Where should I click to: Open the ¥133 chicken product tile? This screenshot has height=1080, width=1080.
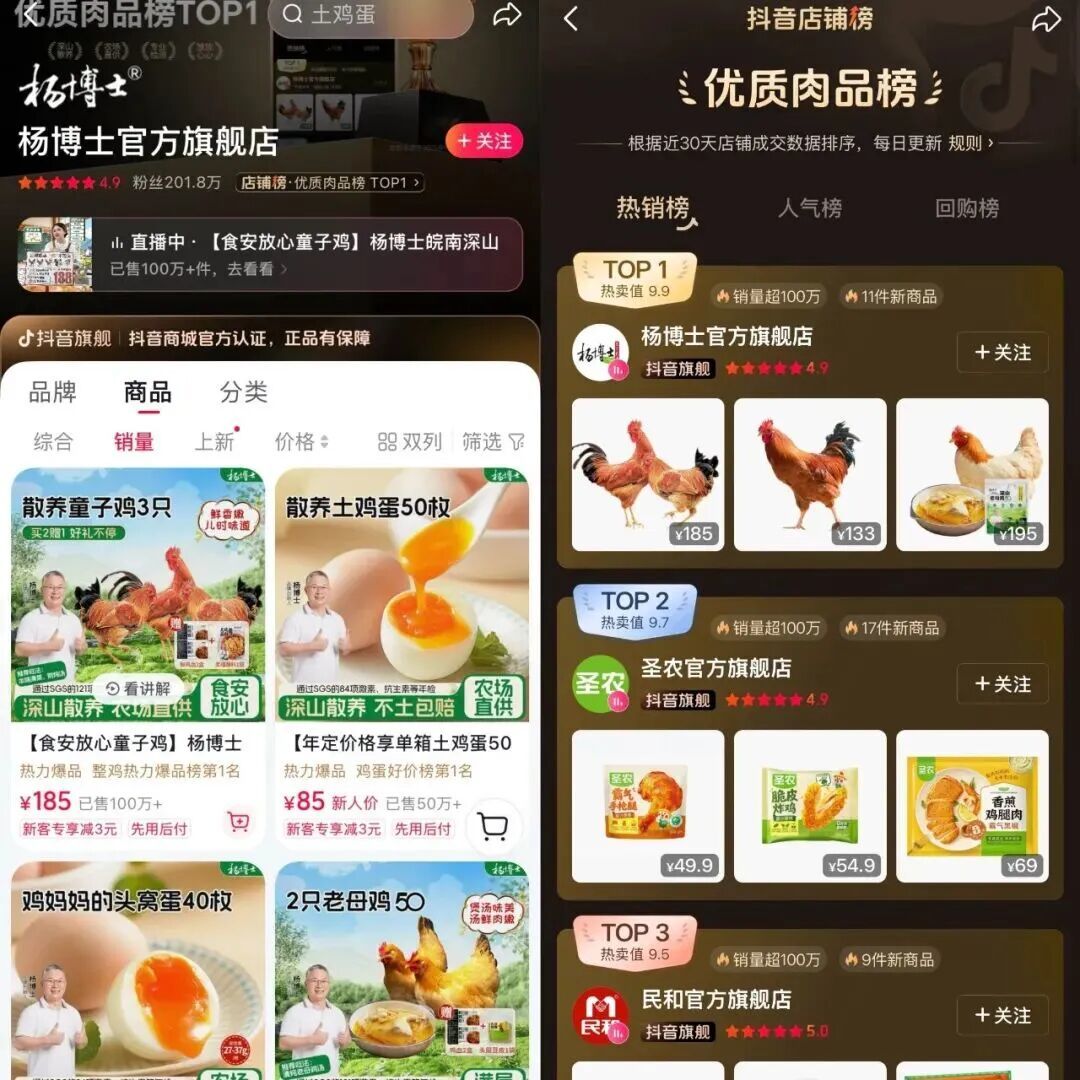pos(810,475)
